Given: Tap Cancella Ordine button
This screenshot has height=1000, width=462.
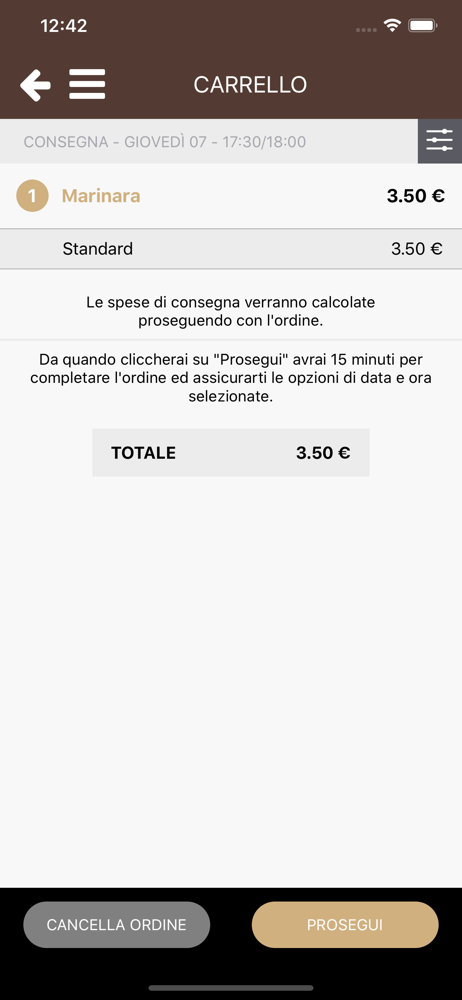Looking at the screenshot, I should pos(117,925).
